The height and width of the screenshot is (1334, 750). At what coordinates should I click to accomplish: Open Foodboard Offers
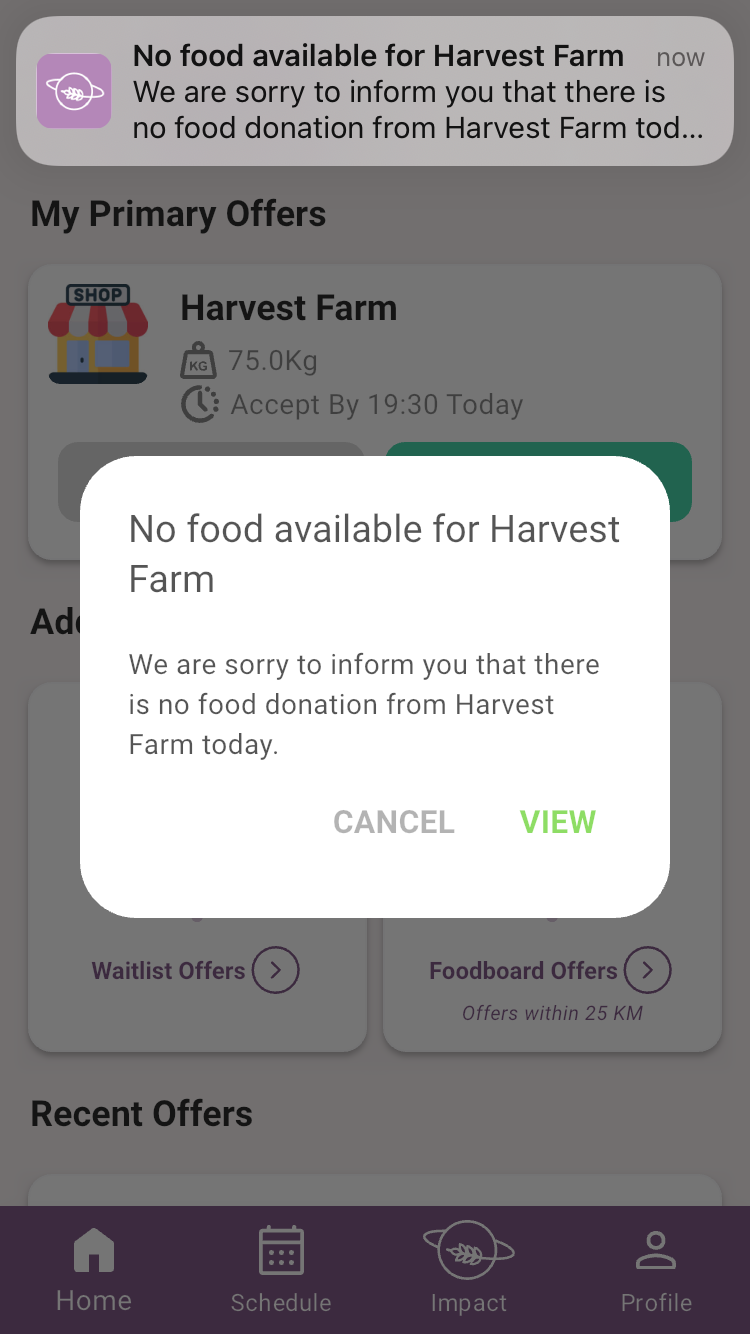click(549, 970)
